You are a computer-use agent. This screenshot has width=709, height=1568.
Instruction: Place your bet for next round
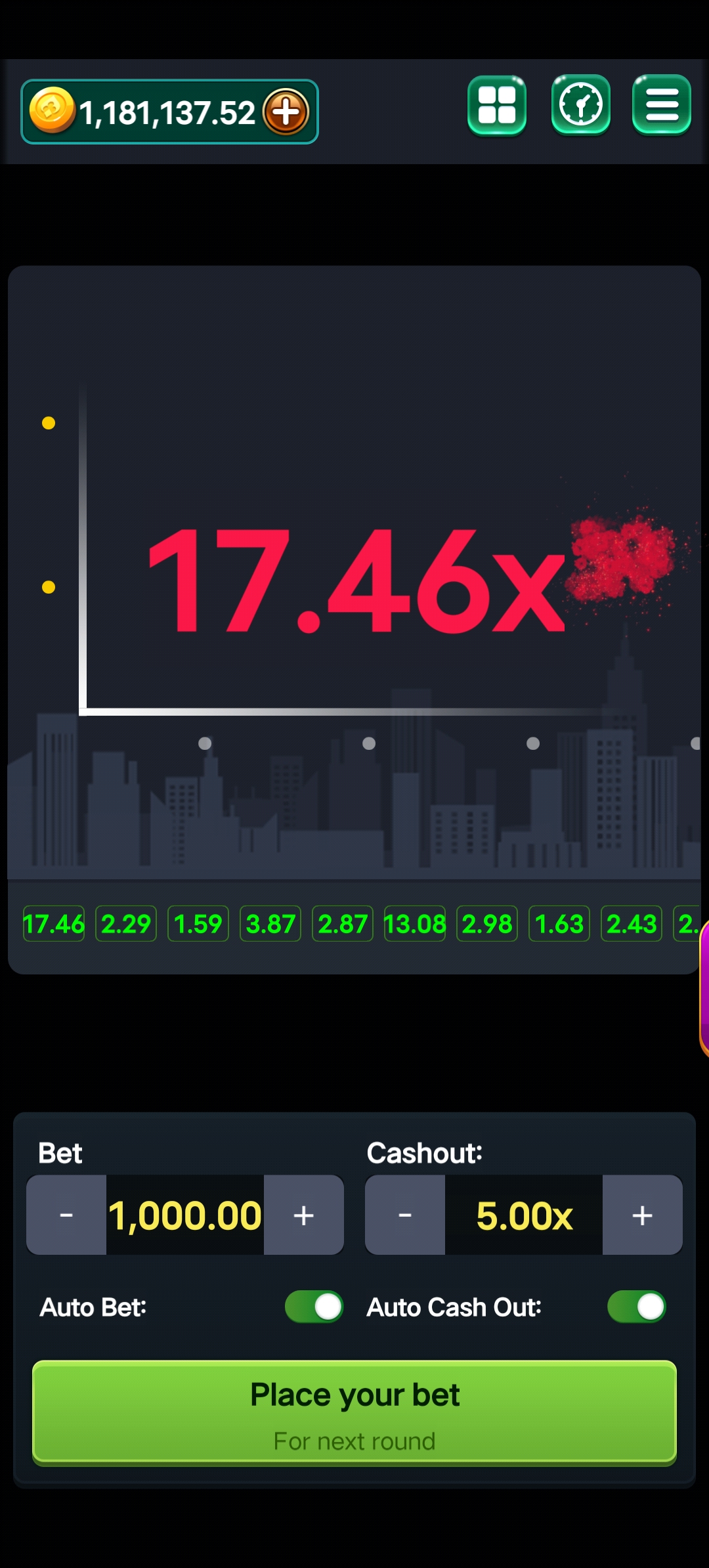(x=354, y=1412)
